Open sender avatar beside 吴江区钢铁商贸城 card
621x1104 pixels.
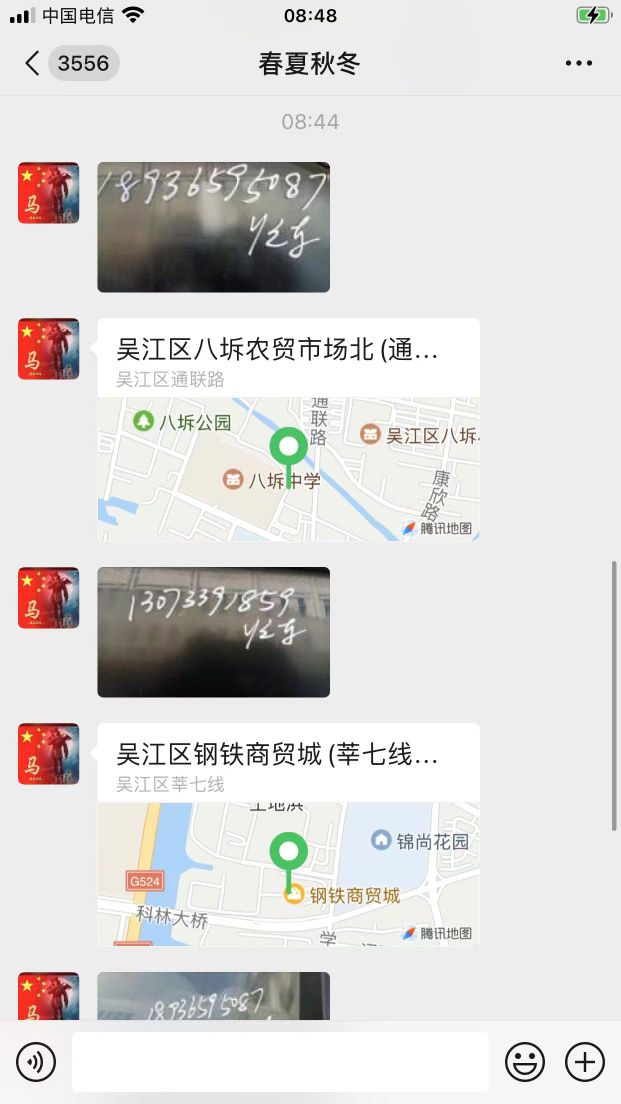(x=48, y=754)
